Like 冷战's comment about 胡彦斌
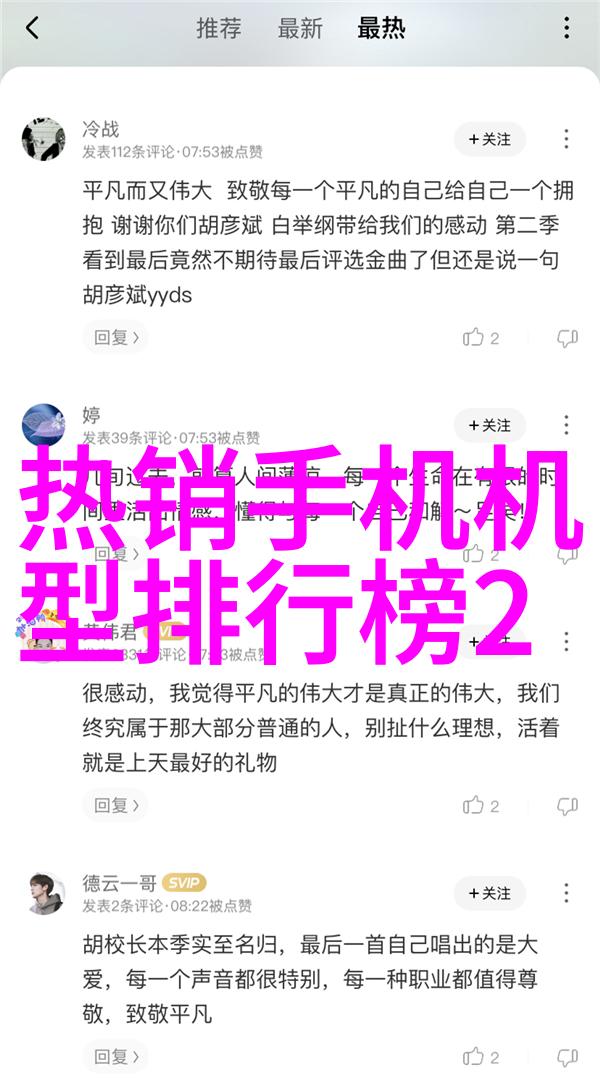 [480, 338]
